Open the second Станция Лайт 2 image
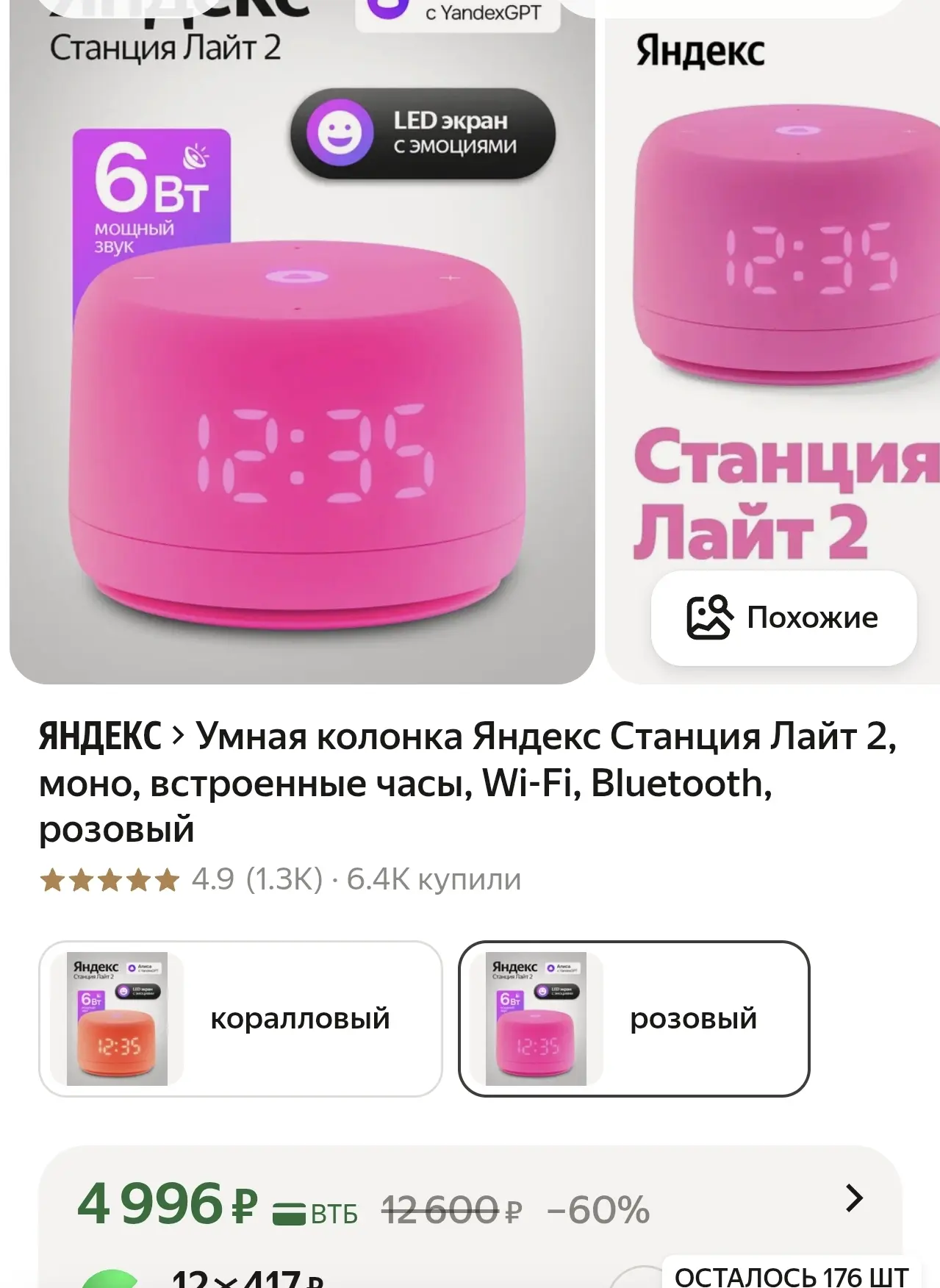Image resolution: width=940 pixels, height=1288 pixels. click(x=772, y=294)
